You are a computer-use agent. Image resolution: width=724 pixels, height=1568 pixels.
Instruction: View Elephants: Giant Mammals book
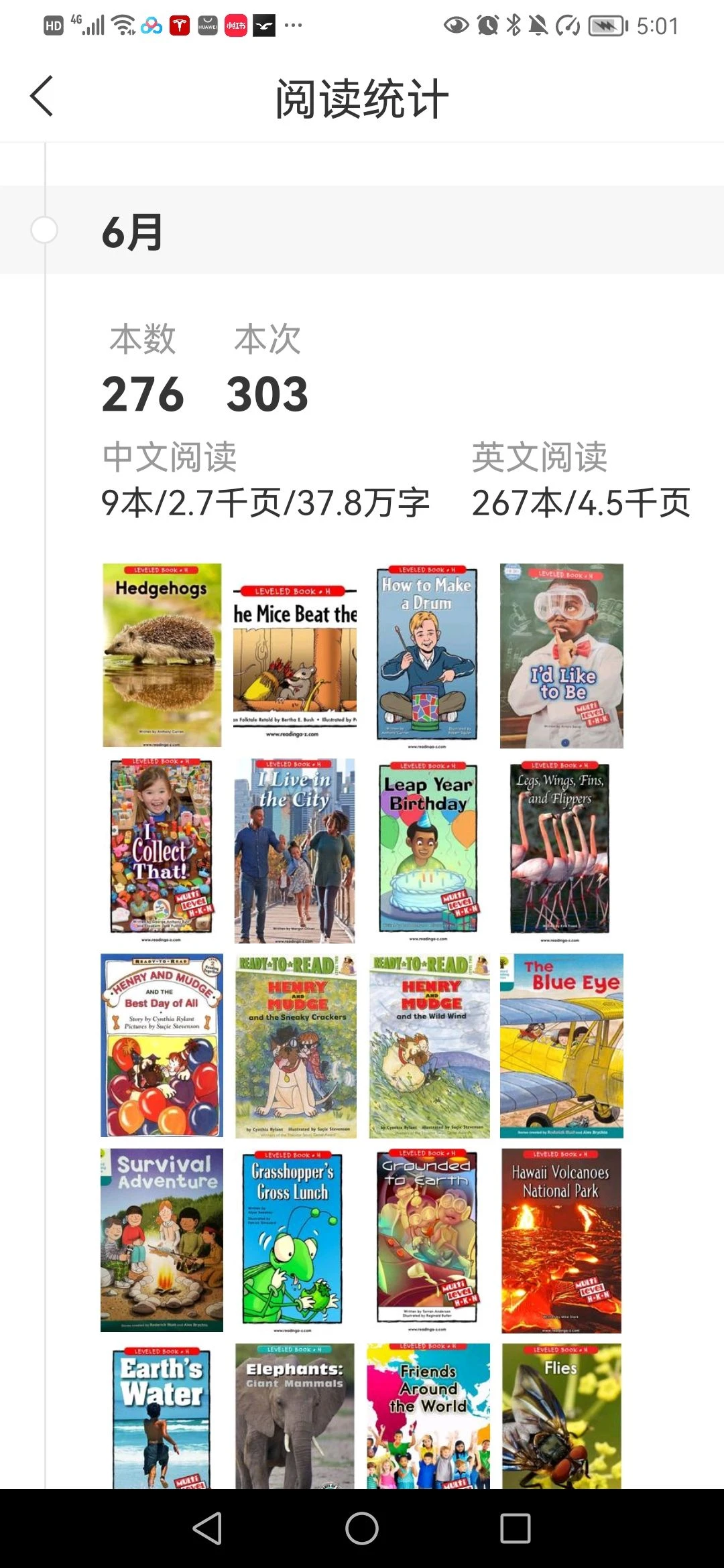point(294,1417)
